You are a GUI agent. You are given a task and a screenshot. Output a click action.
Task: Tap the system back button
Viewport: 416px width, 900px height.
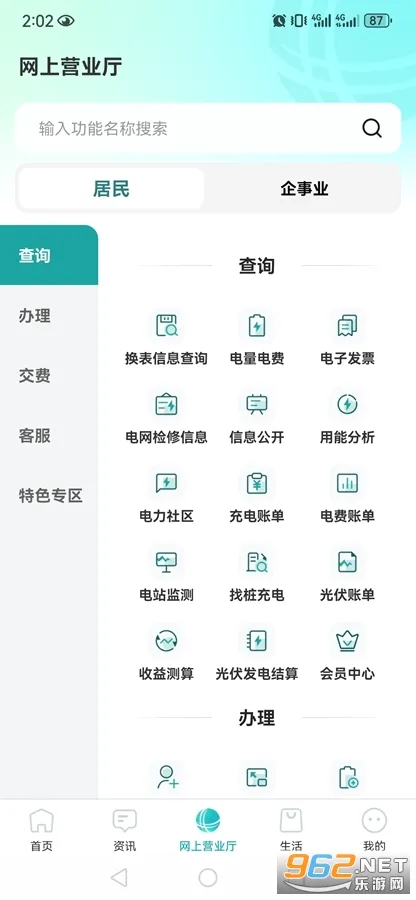pyautogui.click(x=119, y=877)
